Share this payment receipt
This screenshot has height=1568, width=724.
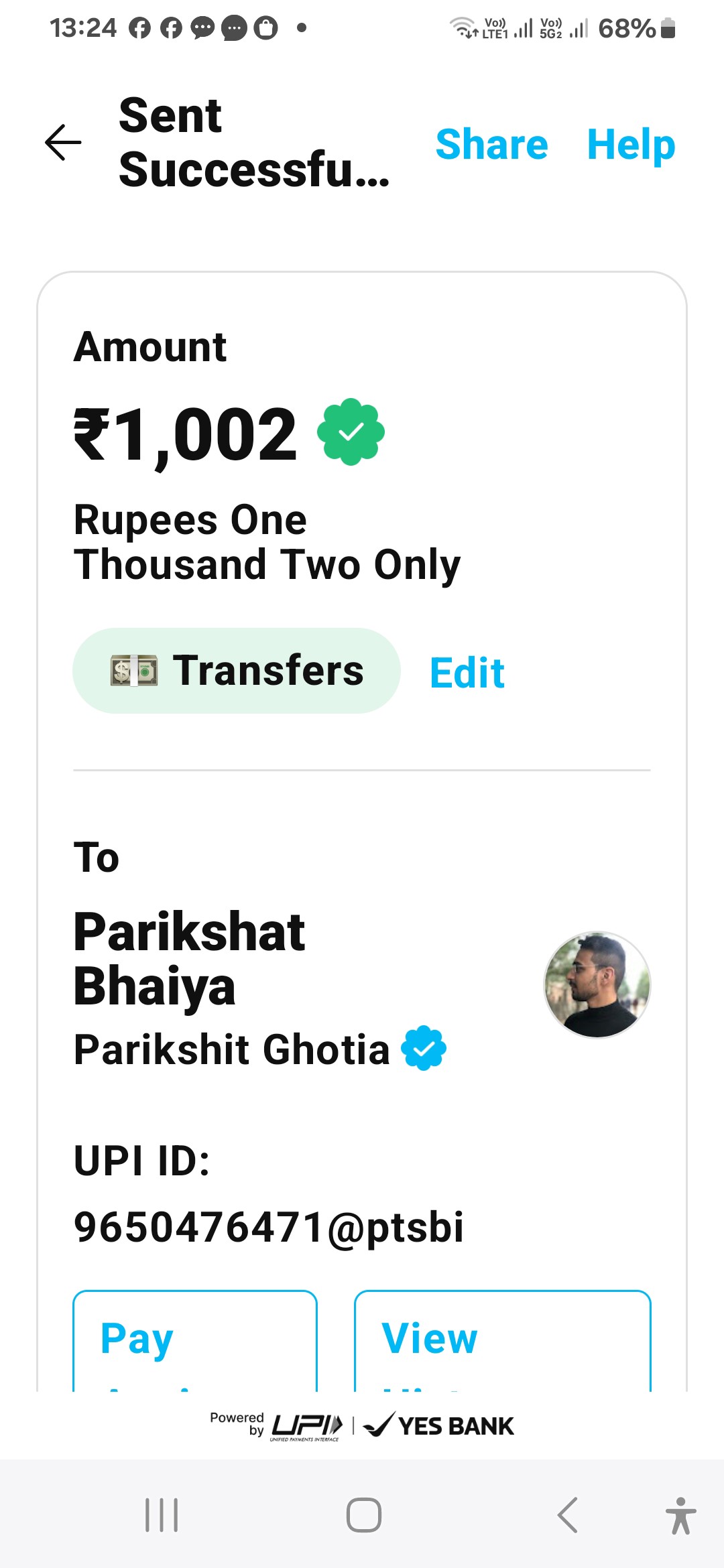point(491,144)
